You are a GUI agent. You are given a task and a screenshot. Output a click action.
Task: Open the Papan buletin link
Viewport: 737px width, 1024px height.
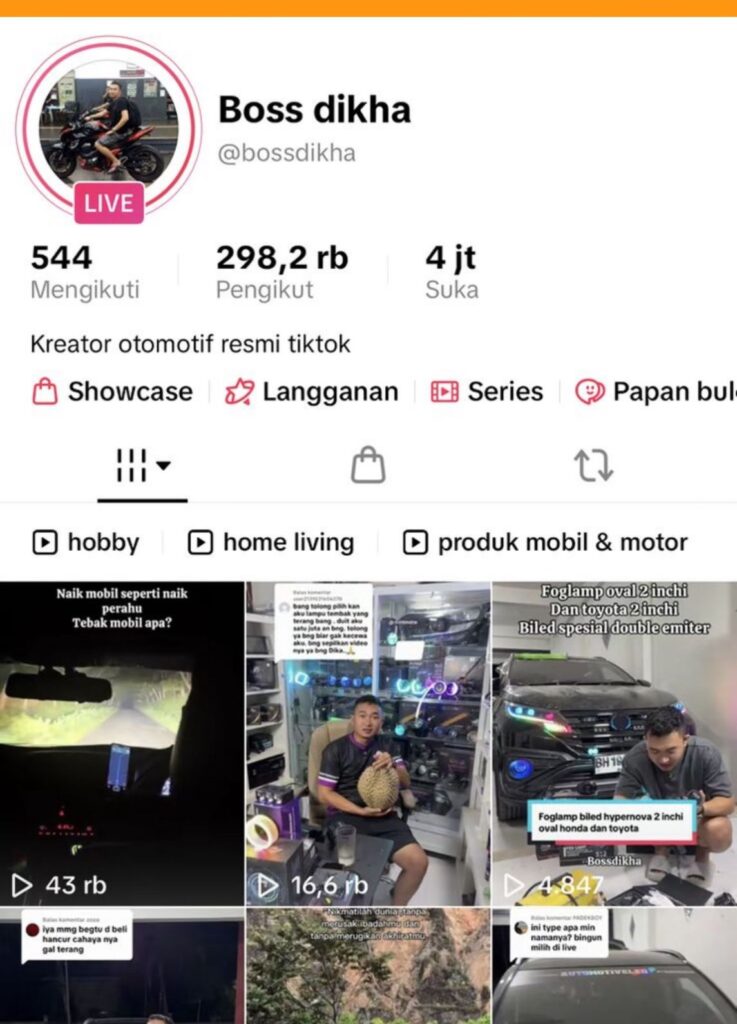click(x=656, y=392)
